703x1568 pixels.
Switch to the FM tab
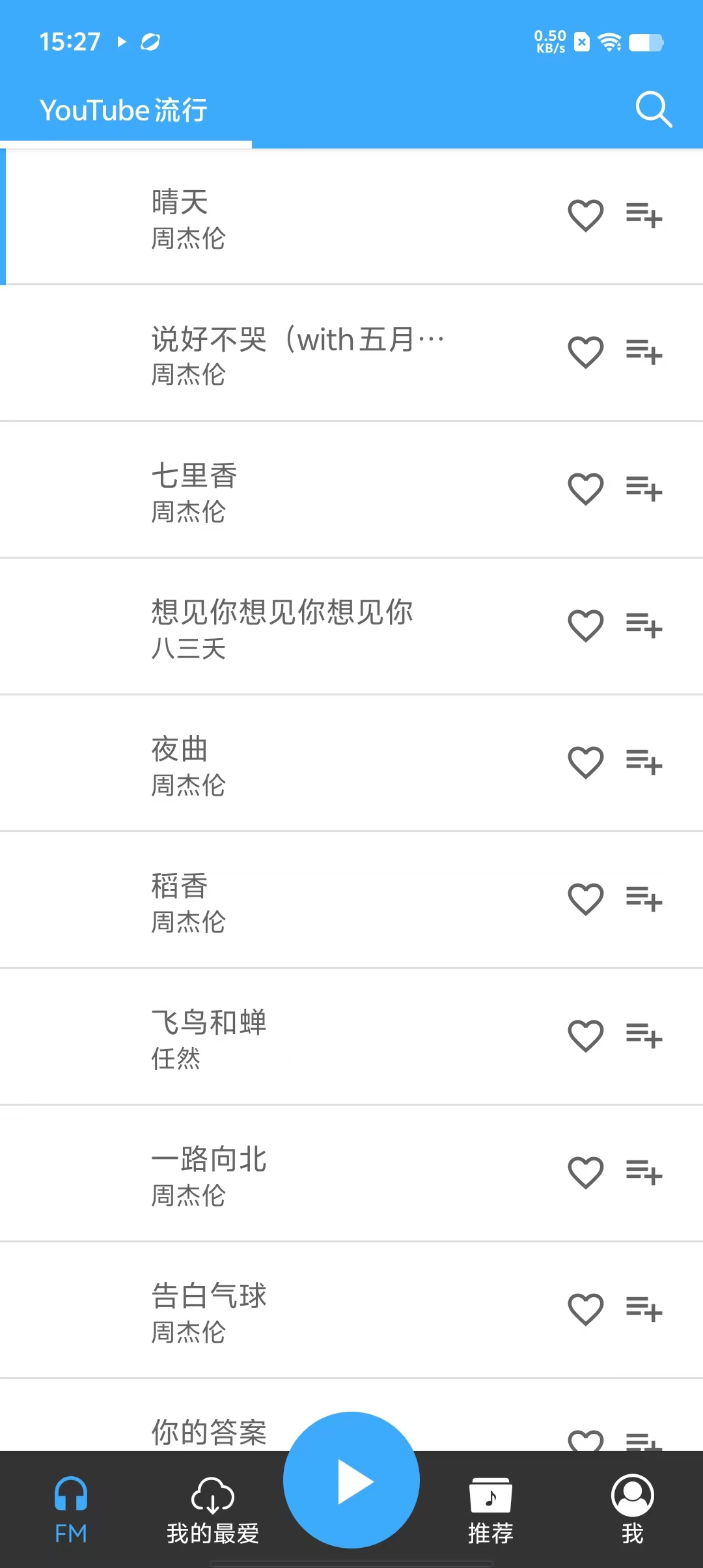70,1509
